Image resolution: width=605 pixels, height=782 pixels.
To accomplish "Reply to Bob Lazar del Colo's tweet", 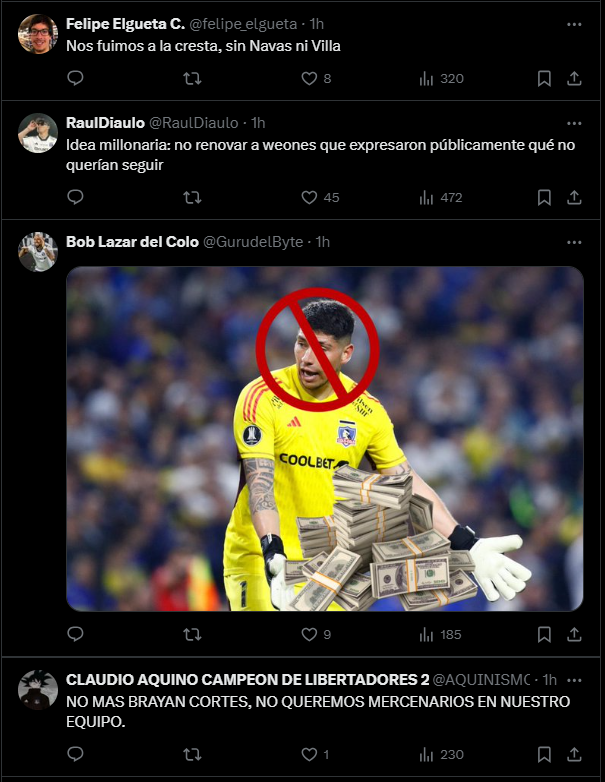I will click(x=75, y=634).
